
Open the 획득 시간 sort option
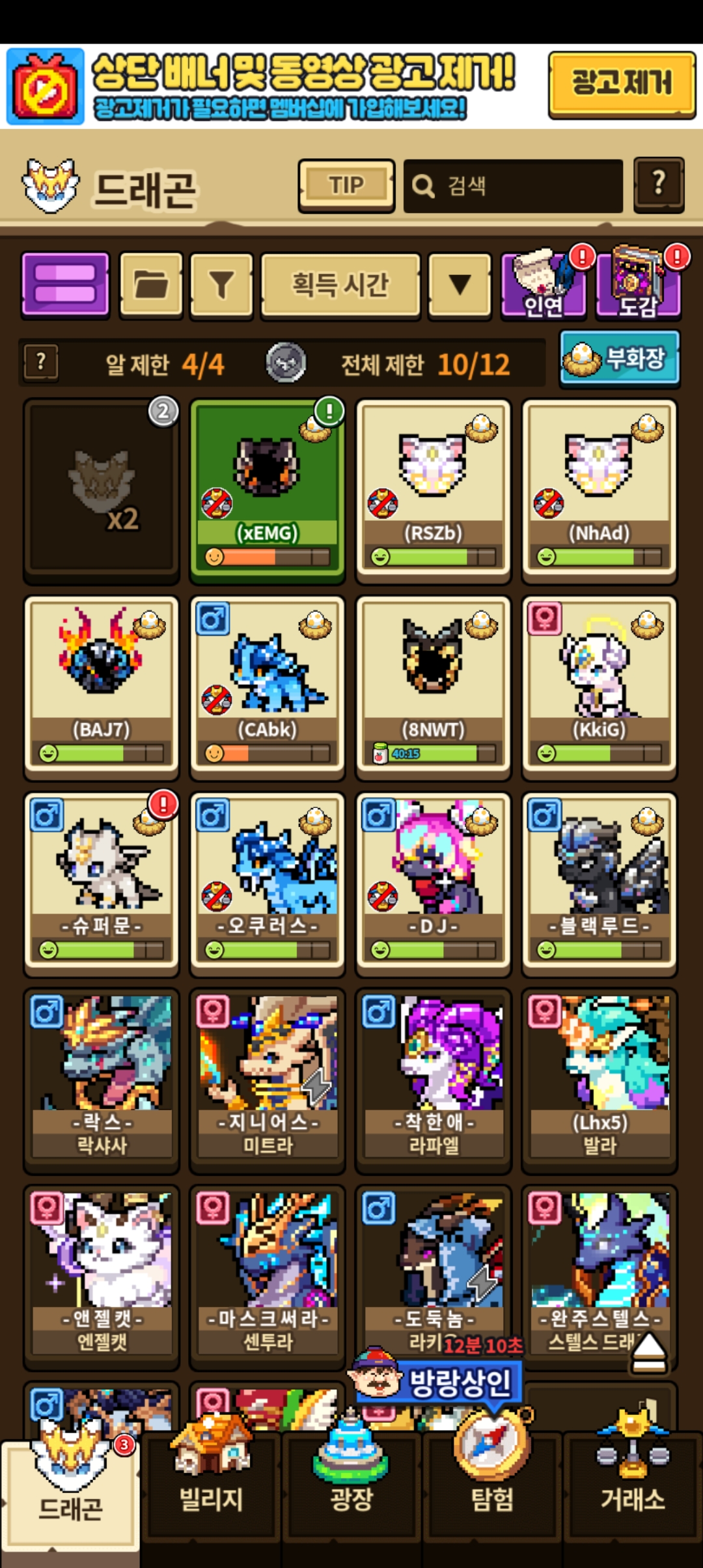(x=340, y=285)
